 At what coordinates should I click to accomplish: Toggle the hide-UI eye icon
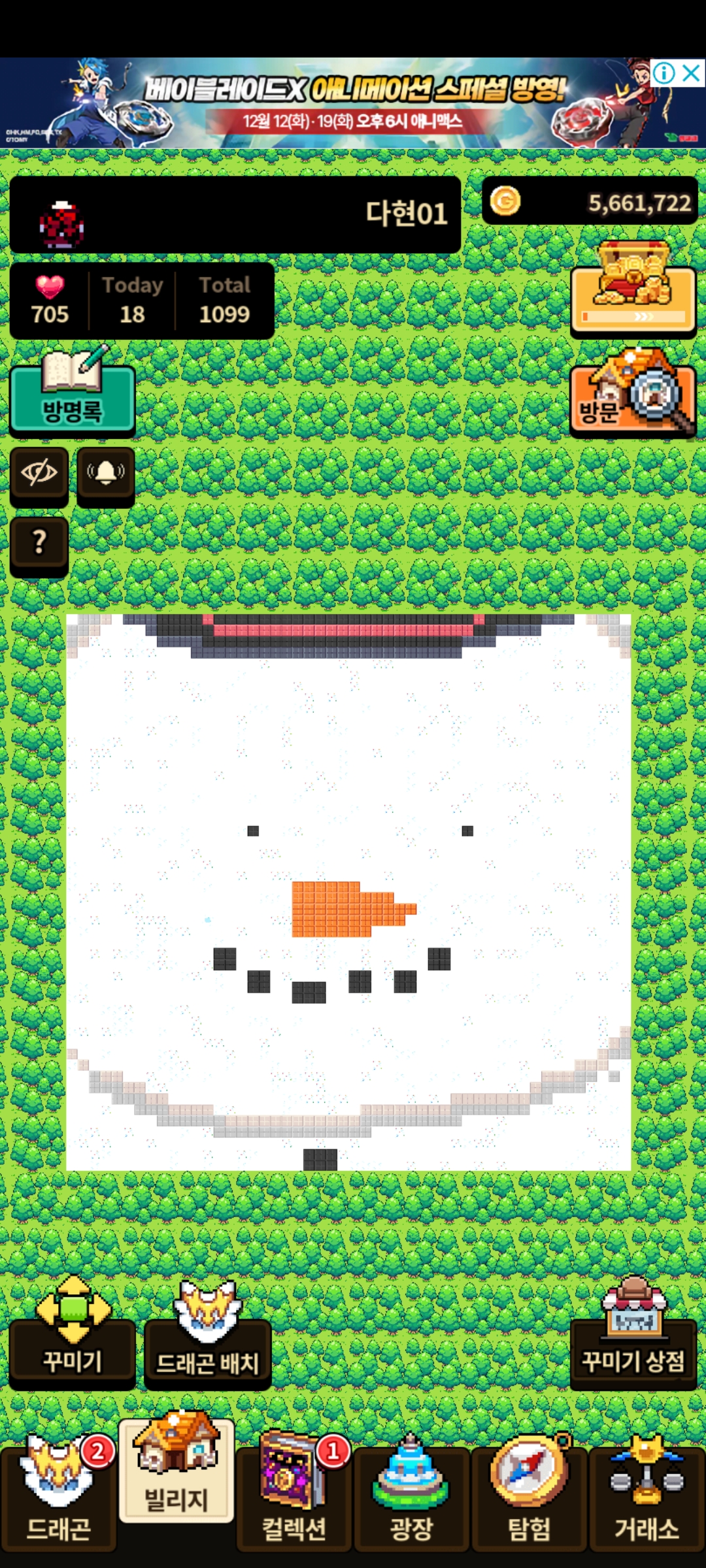39,474
